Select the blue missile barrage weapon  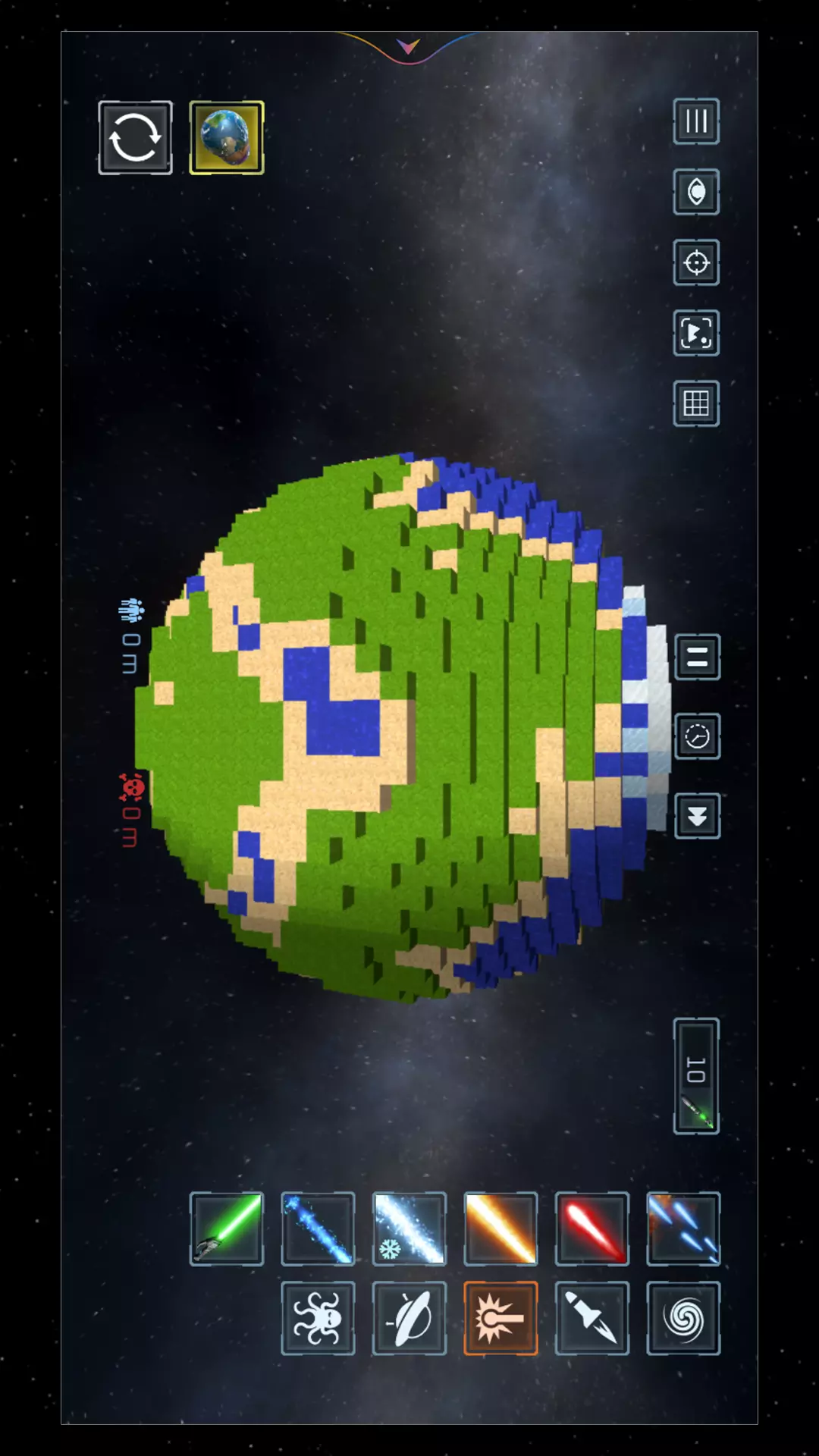[x=683, y=1228]
